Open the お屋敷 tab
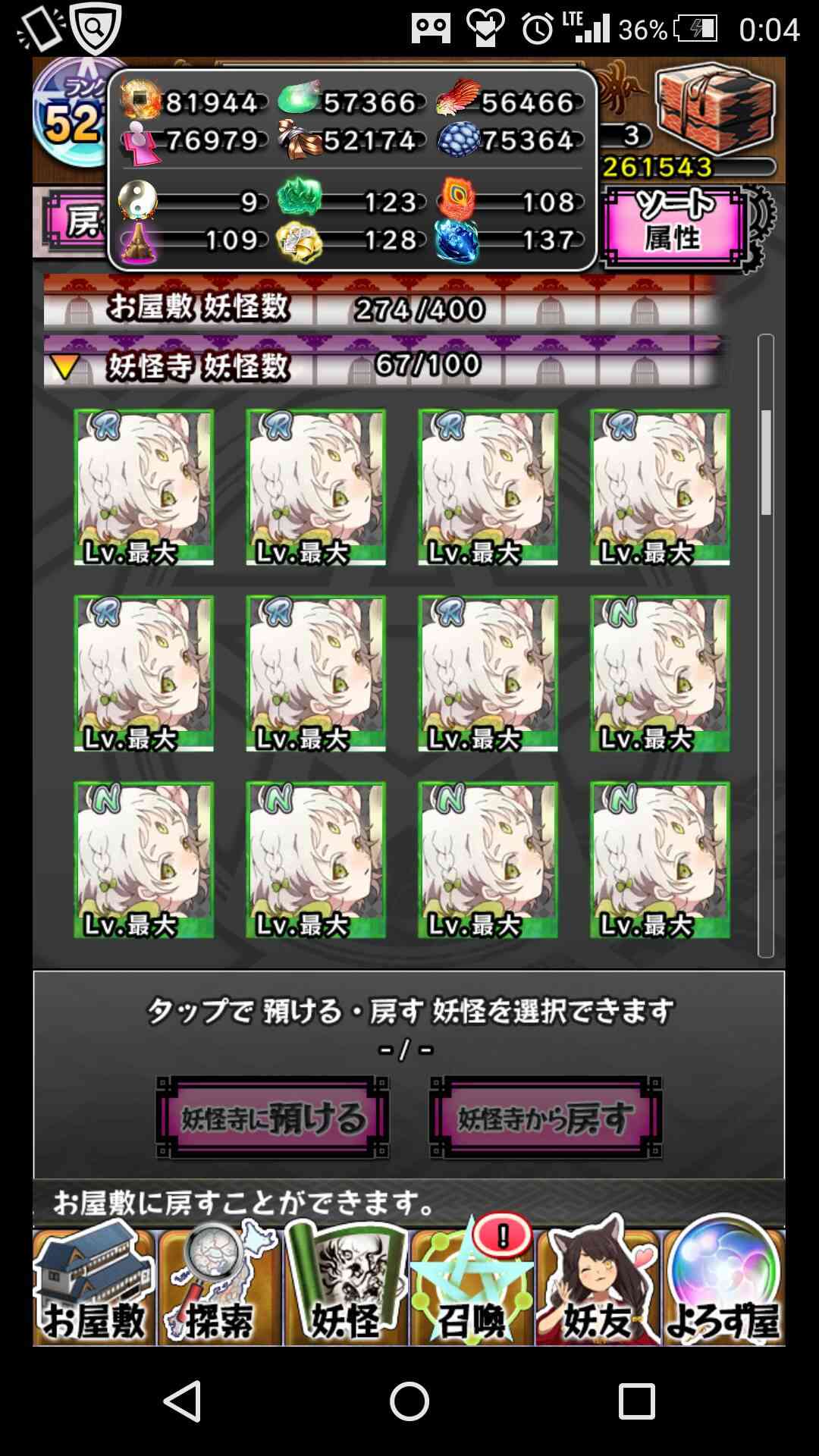819x1456 pixels. [93, 1287]
